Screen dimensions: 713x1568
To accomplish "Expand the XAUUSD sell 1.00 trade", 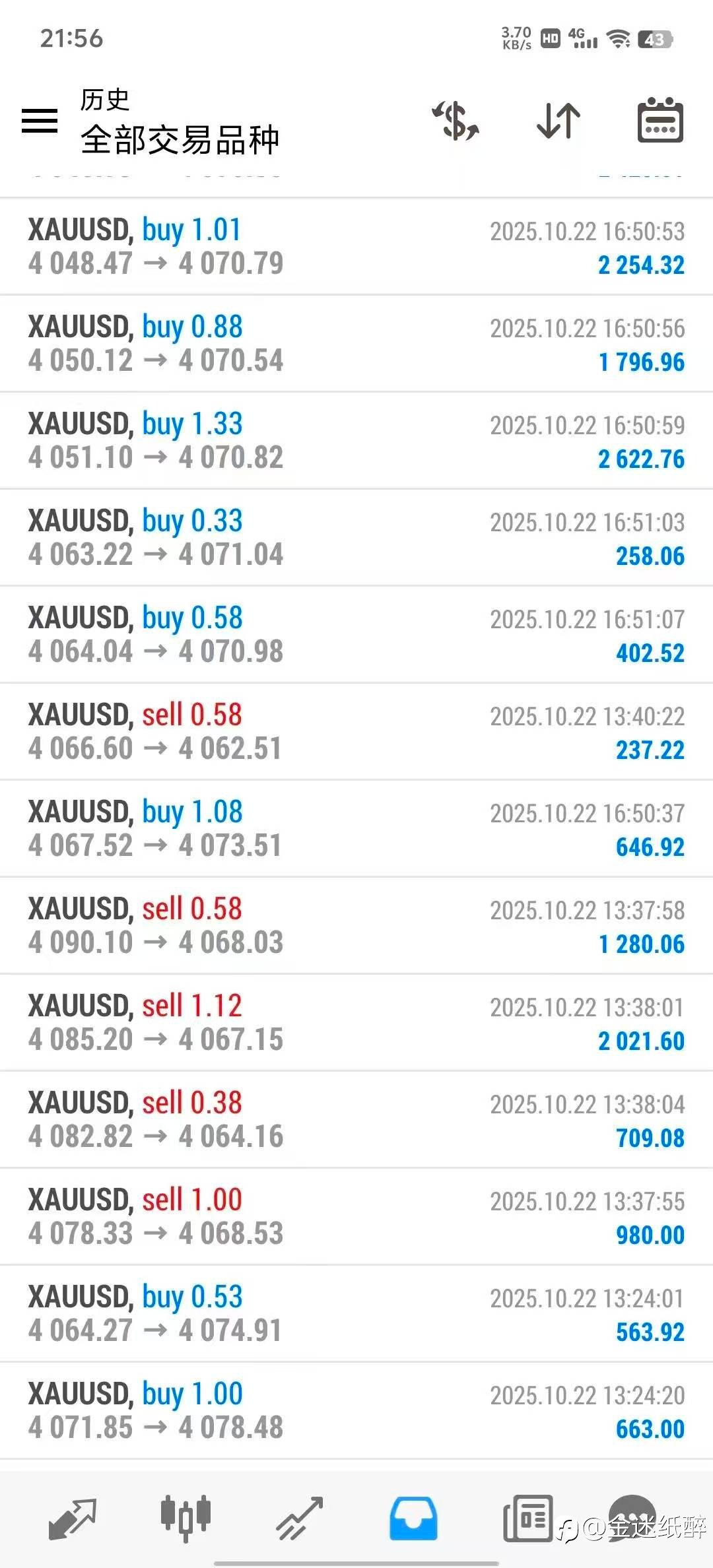I will (x=356, y=1217).
